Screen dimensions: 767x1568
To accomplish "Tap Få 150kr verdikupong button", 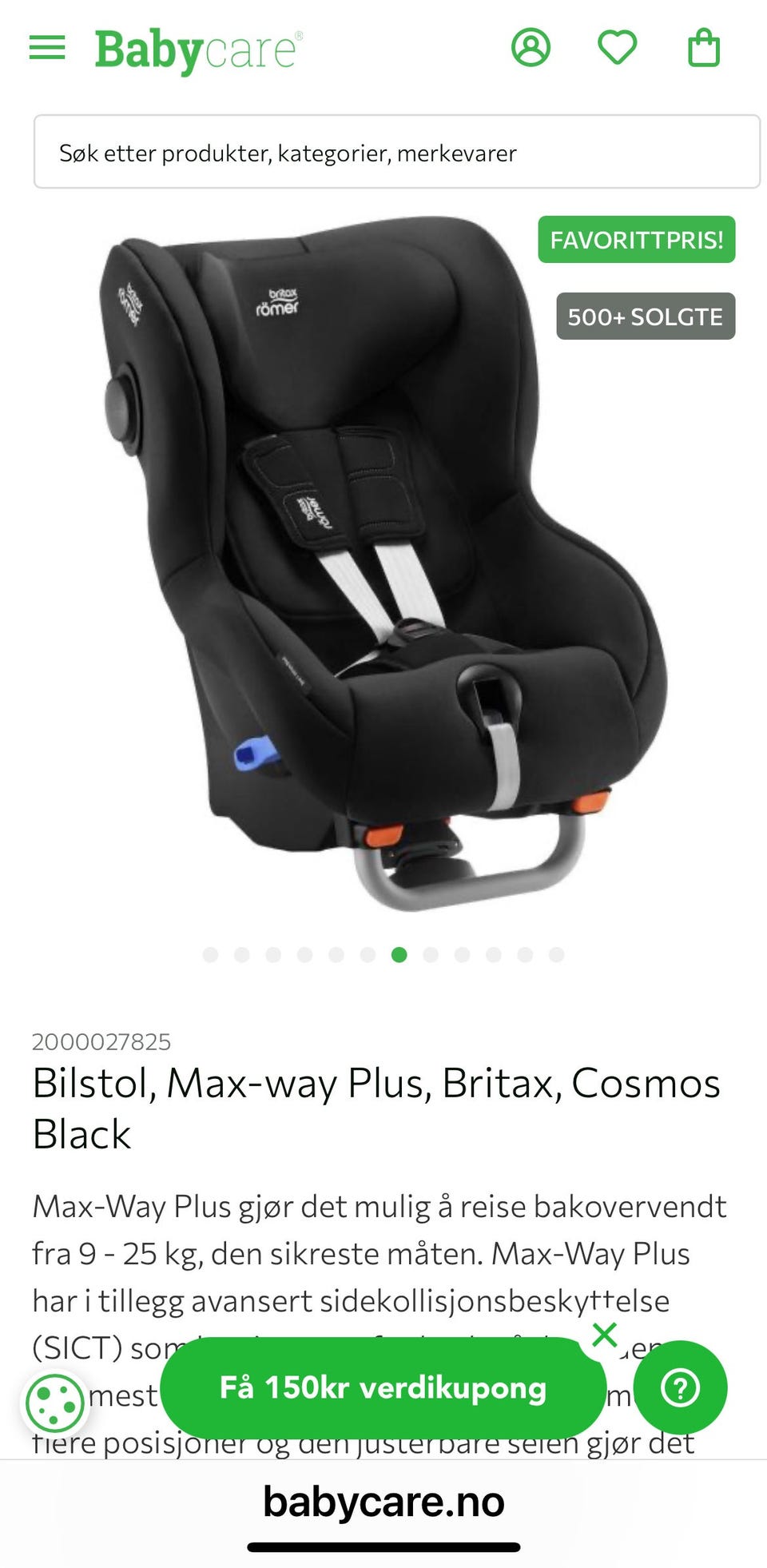I will 383,1387.
